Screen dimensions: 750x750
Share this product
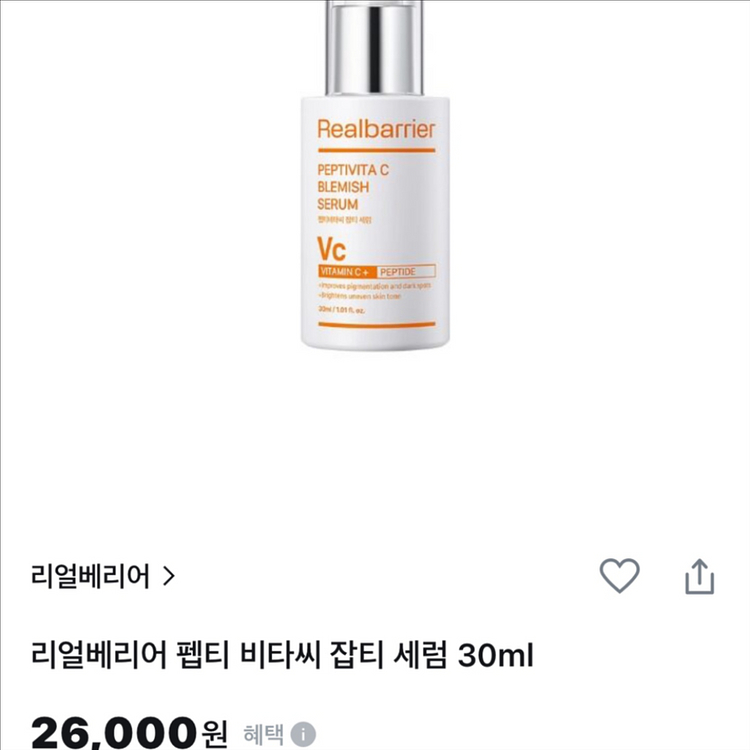coord(700,576)
